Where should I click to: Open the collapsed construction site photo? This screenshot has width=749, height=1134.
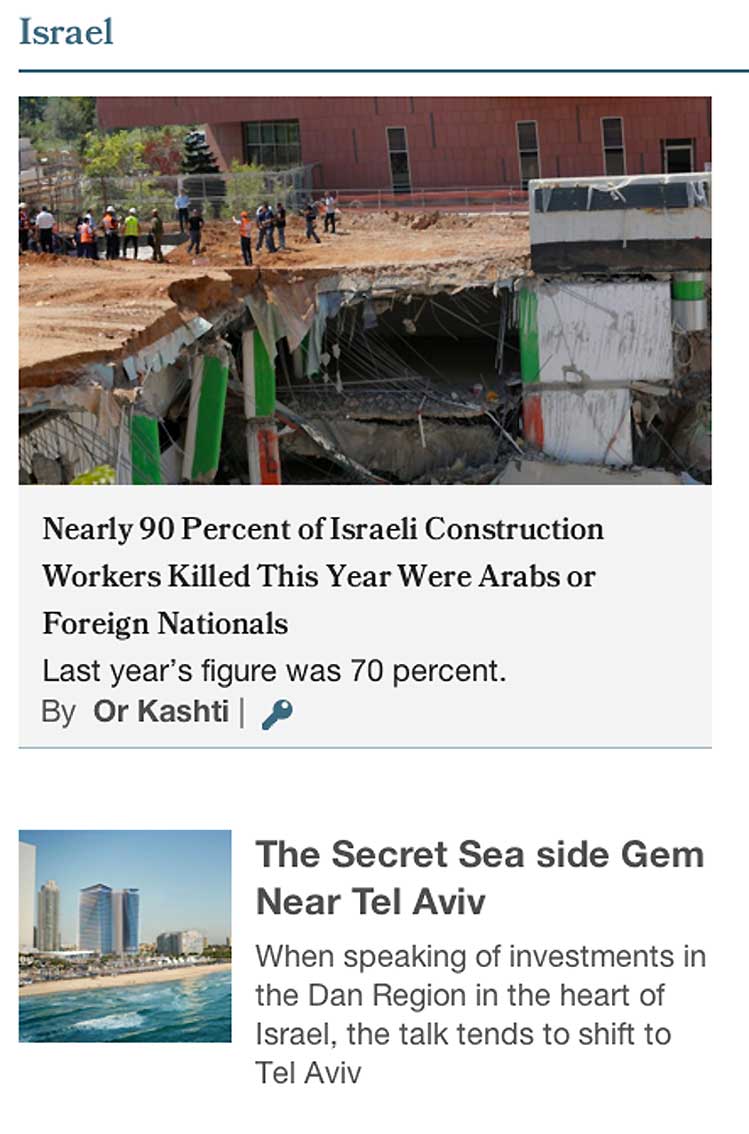pos(365,290)
